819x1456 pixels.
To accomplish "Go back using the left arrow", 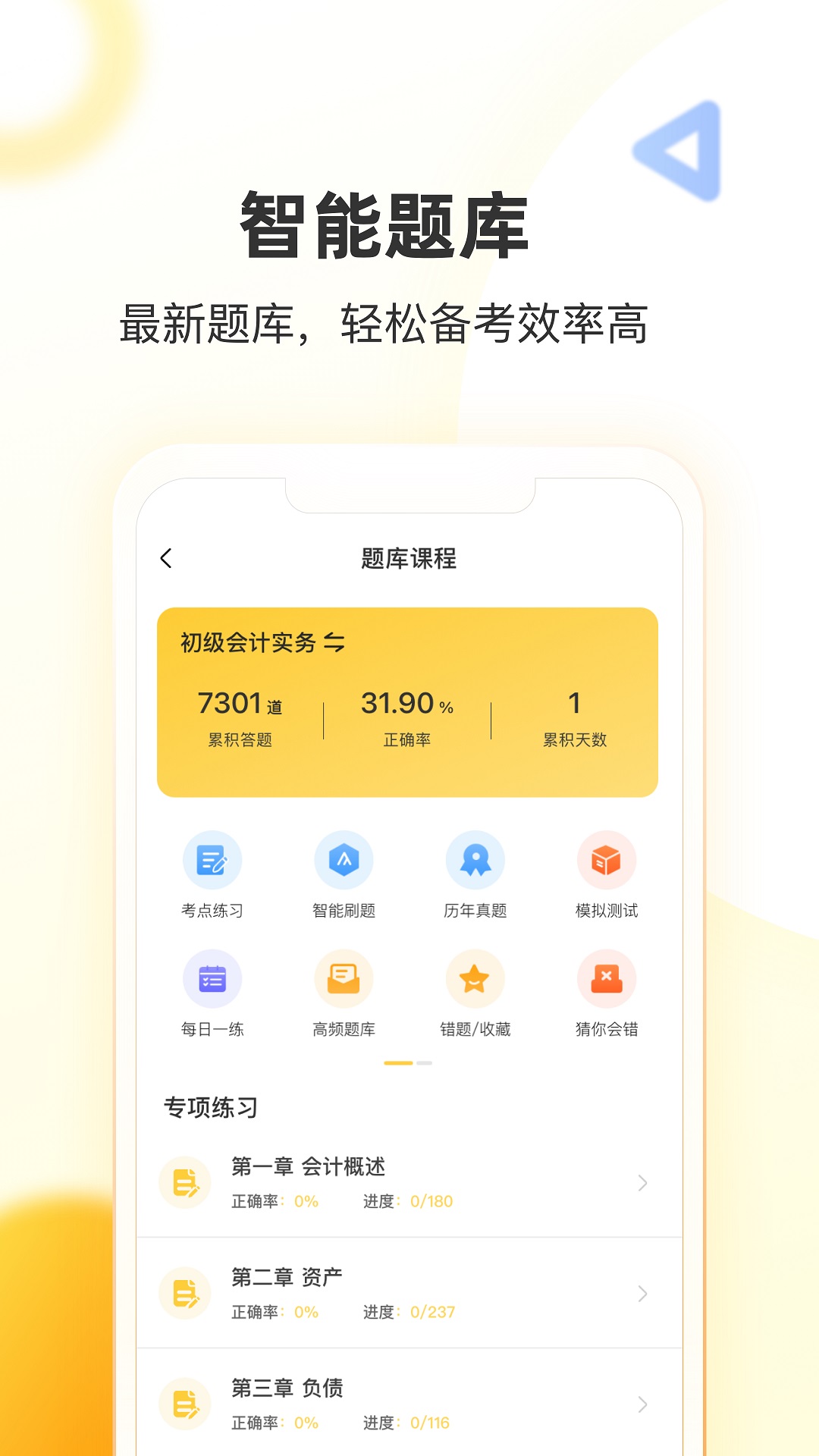I will (x=164, y=557).
